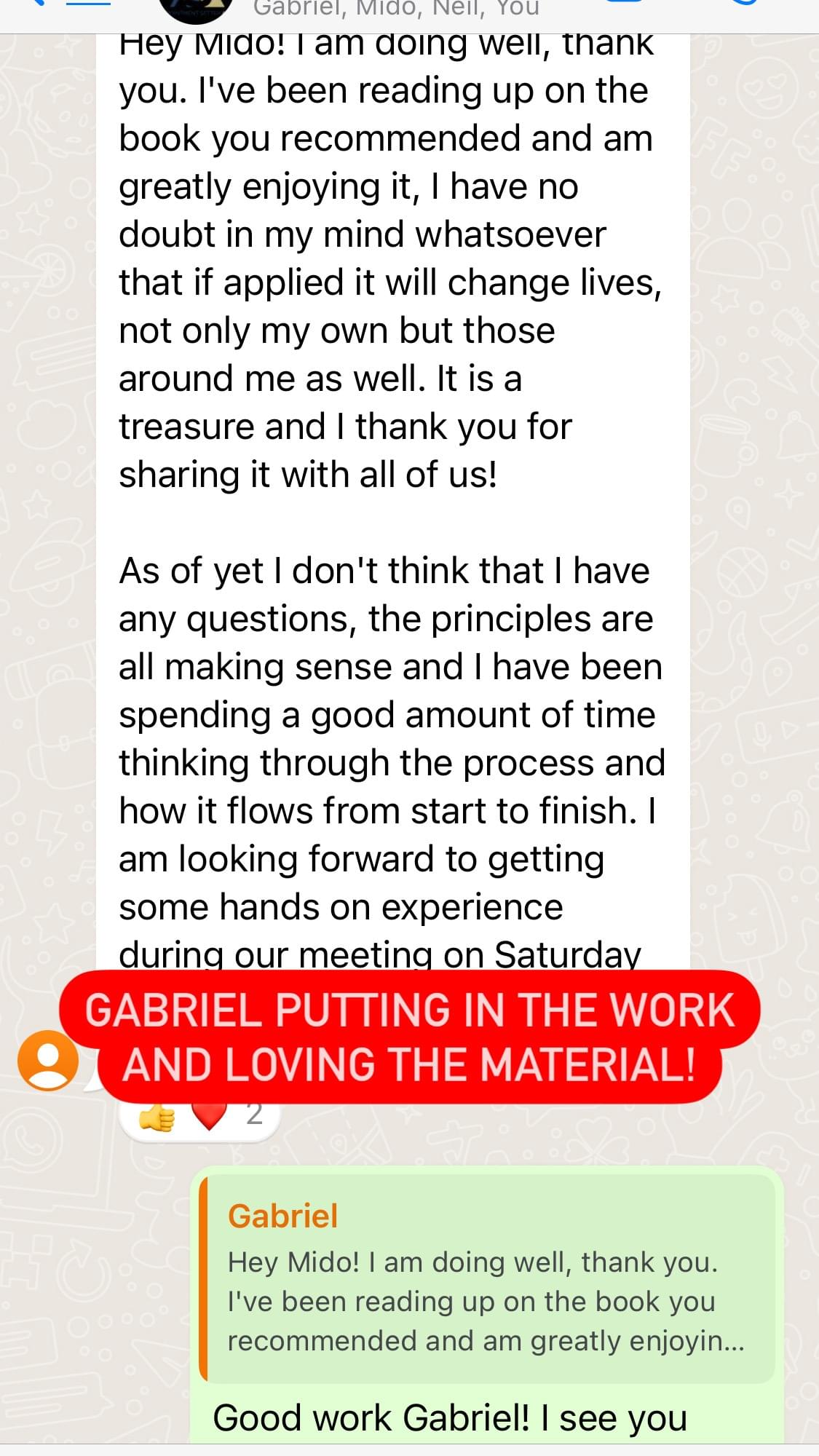Jump to the quoted Gabriel message

point(486,1279)
